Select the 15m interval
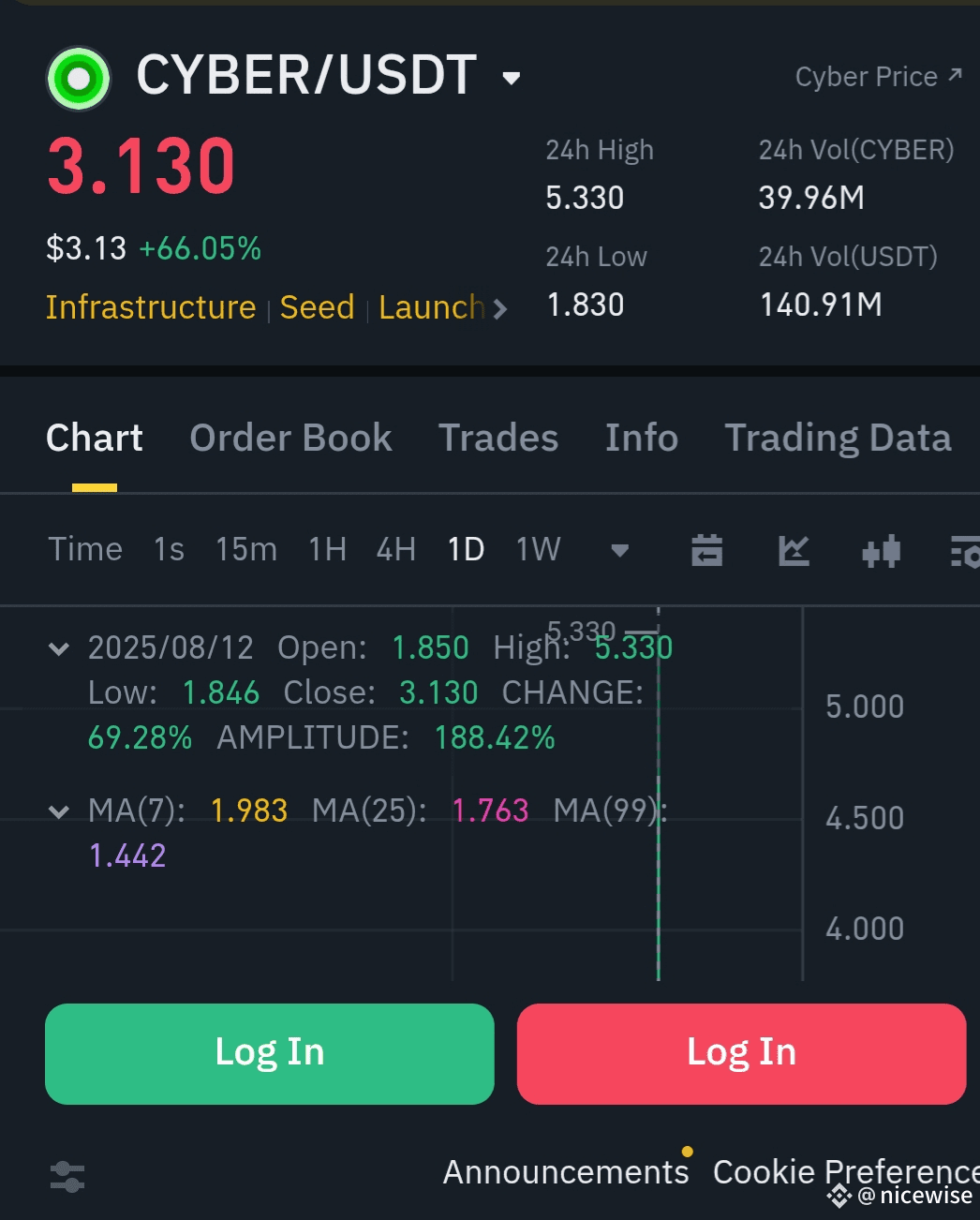 click(245, 549)
